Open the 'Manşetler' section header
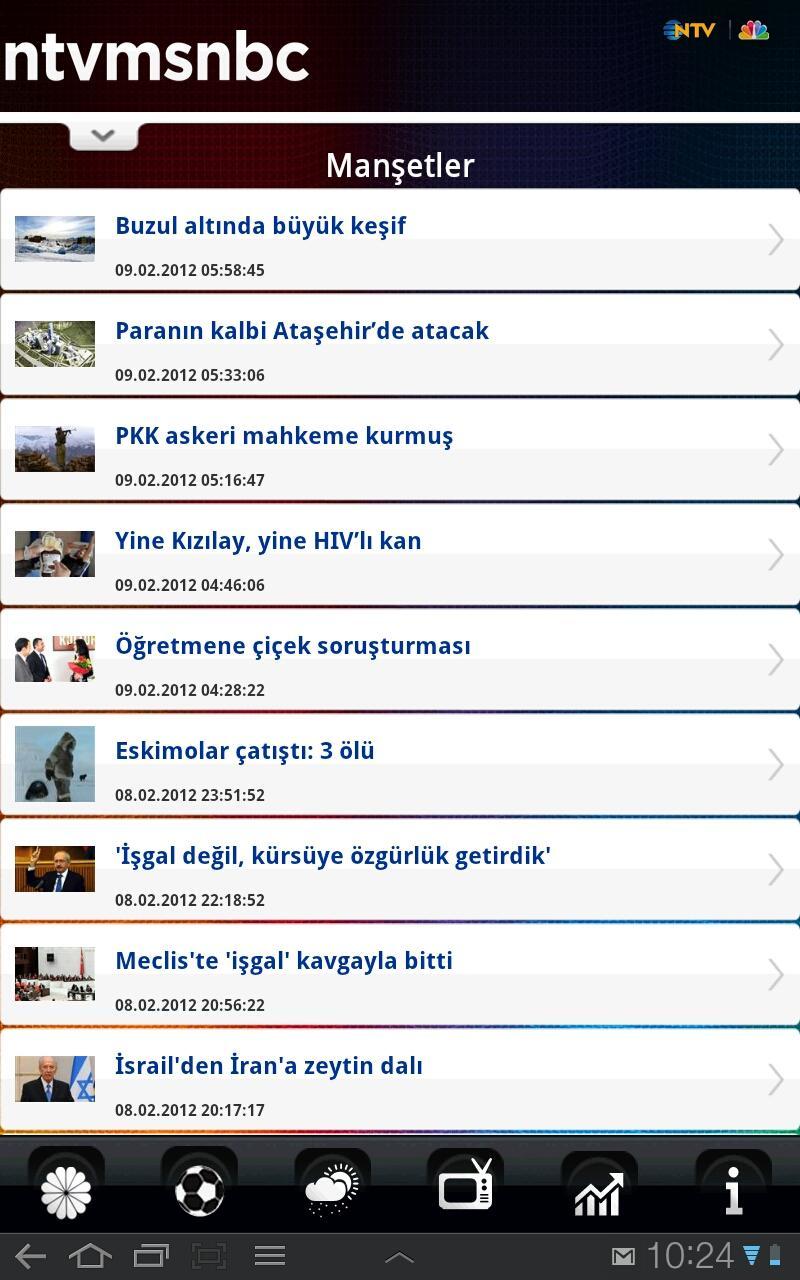This screenshot has width=800, height=1280. [400, 165]
